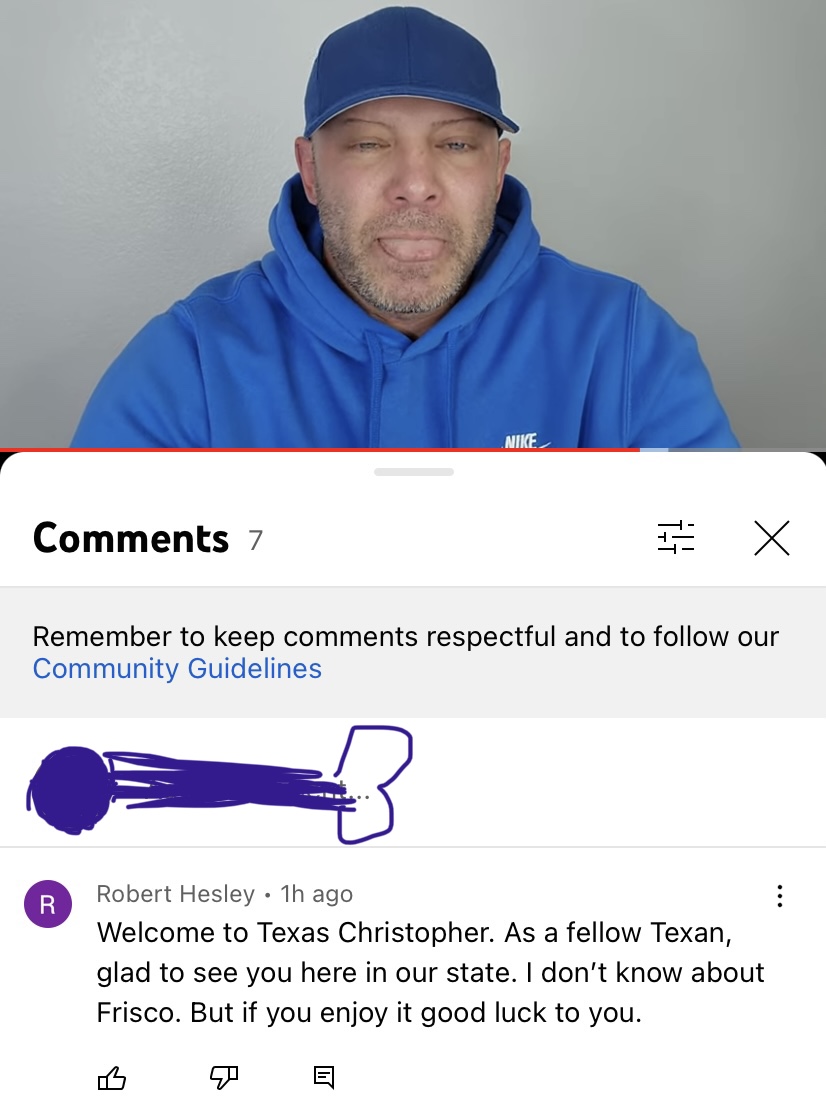Close the comments panel
Image resolution: width=826 pixels, height=1116 pixels.
click(x=771, y=539)
